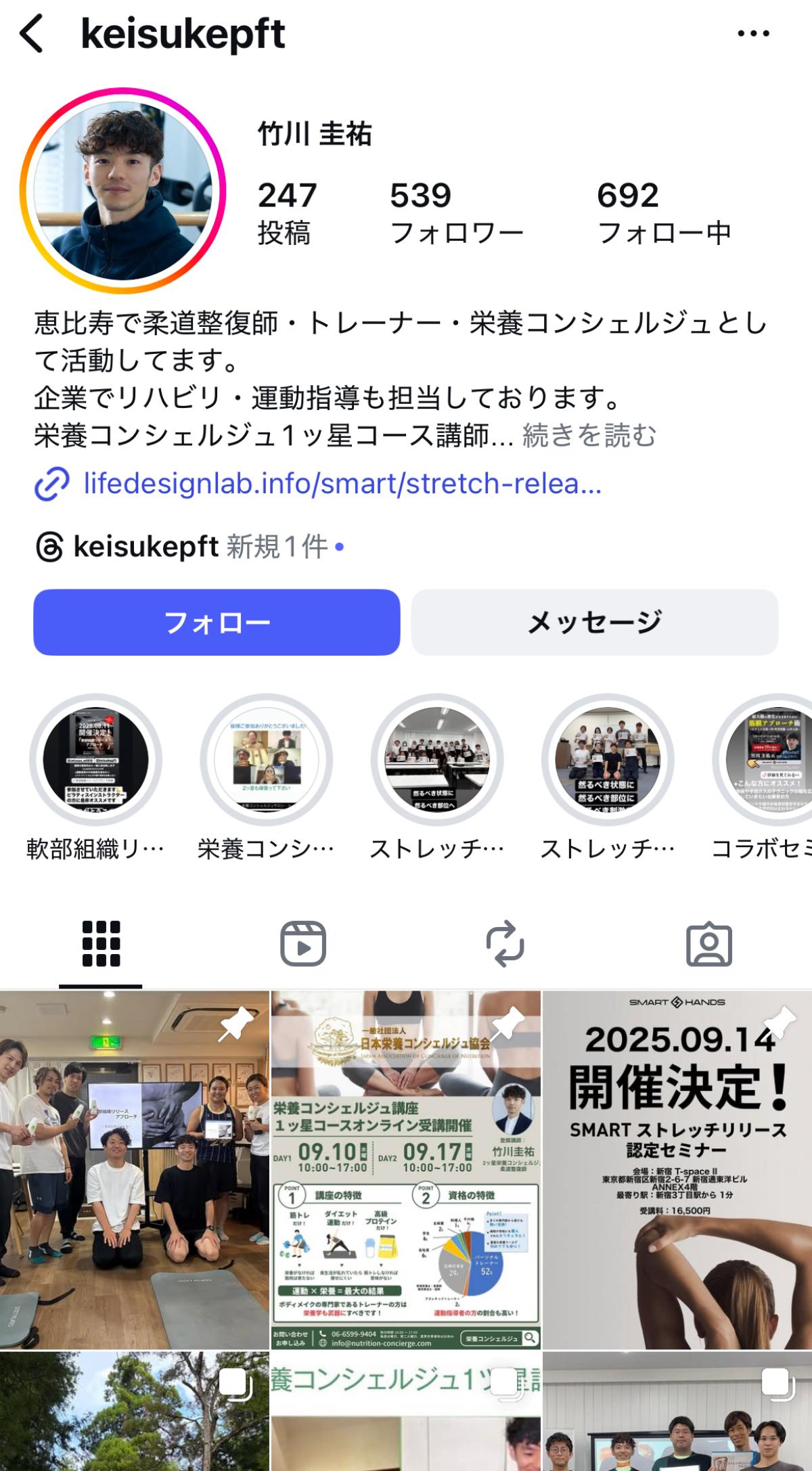Screen dimensions: 812x1471
Task: Open the three-dot overflow menu
Action: point(753,33)
